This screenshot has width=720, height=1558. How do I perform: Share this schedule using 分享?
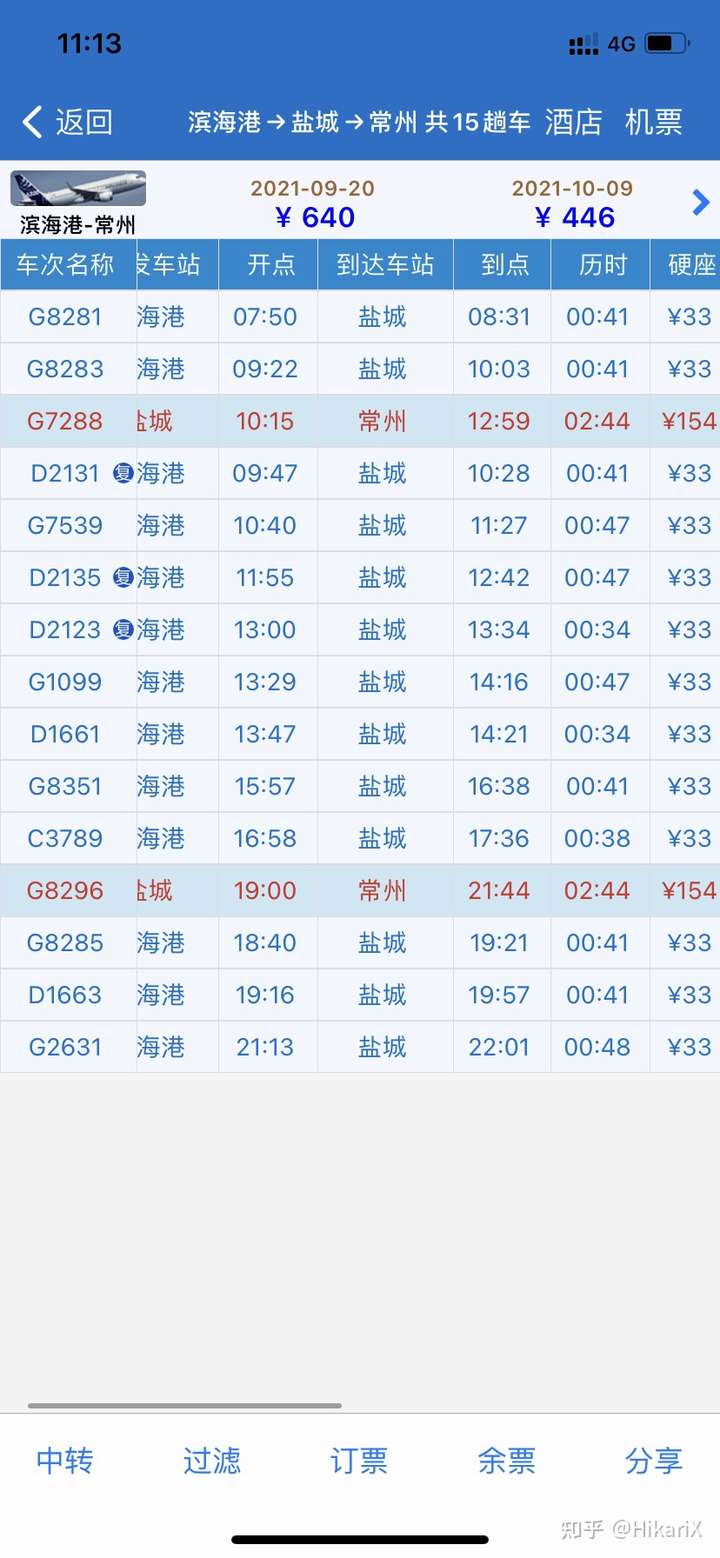click(x=654, y=1461)
